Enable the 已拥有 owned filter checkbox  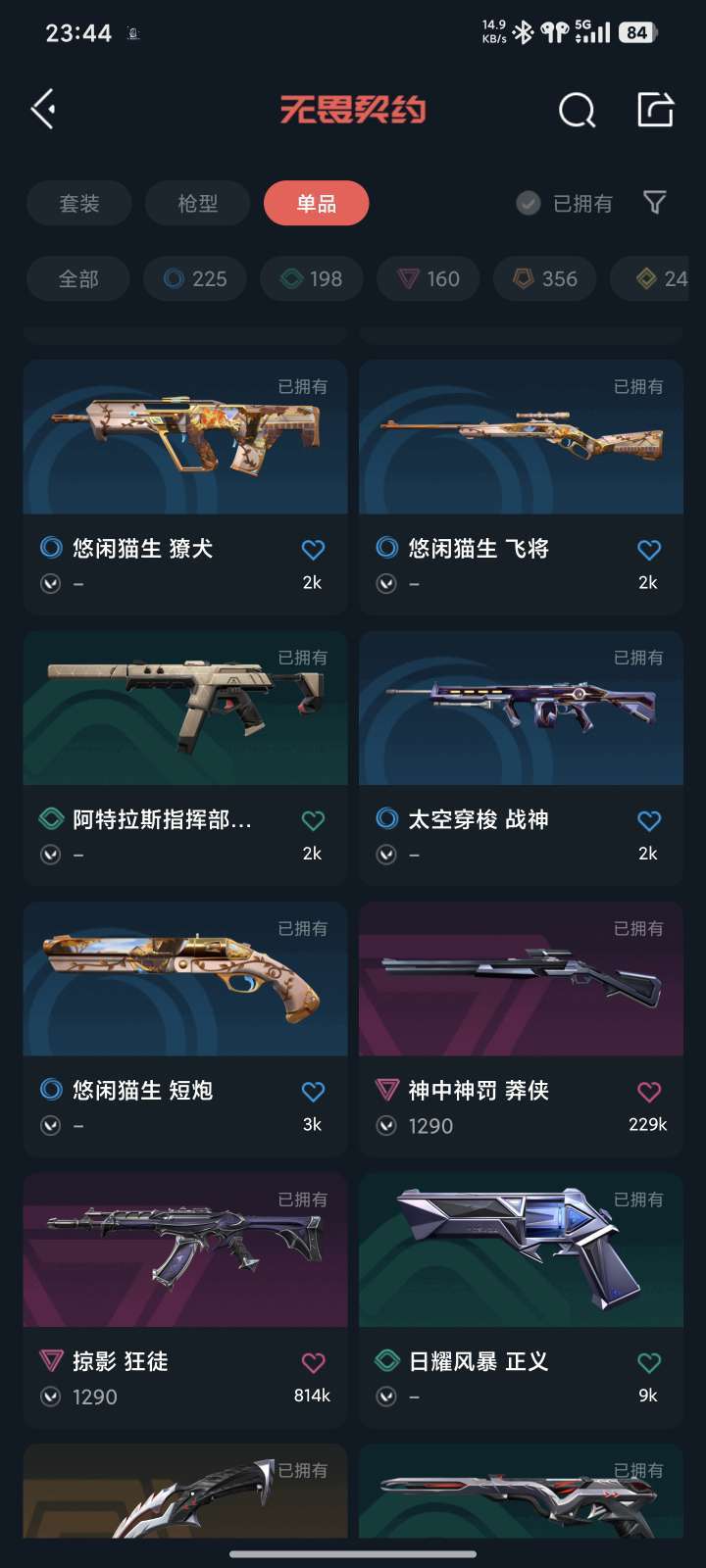pyautogui.click(x=529, y=203)
